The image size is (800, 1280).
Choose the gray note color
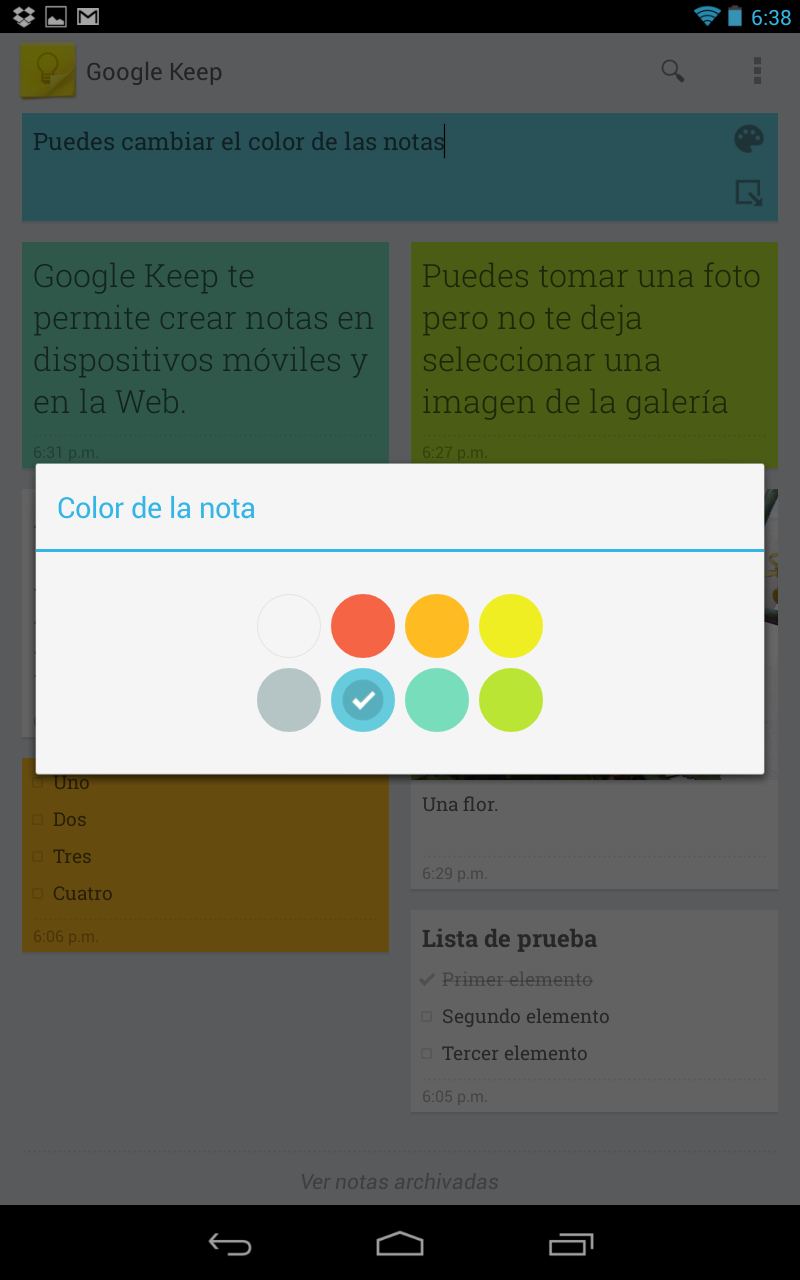pos(289,700)
